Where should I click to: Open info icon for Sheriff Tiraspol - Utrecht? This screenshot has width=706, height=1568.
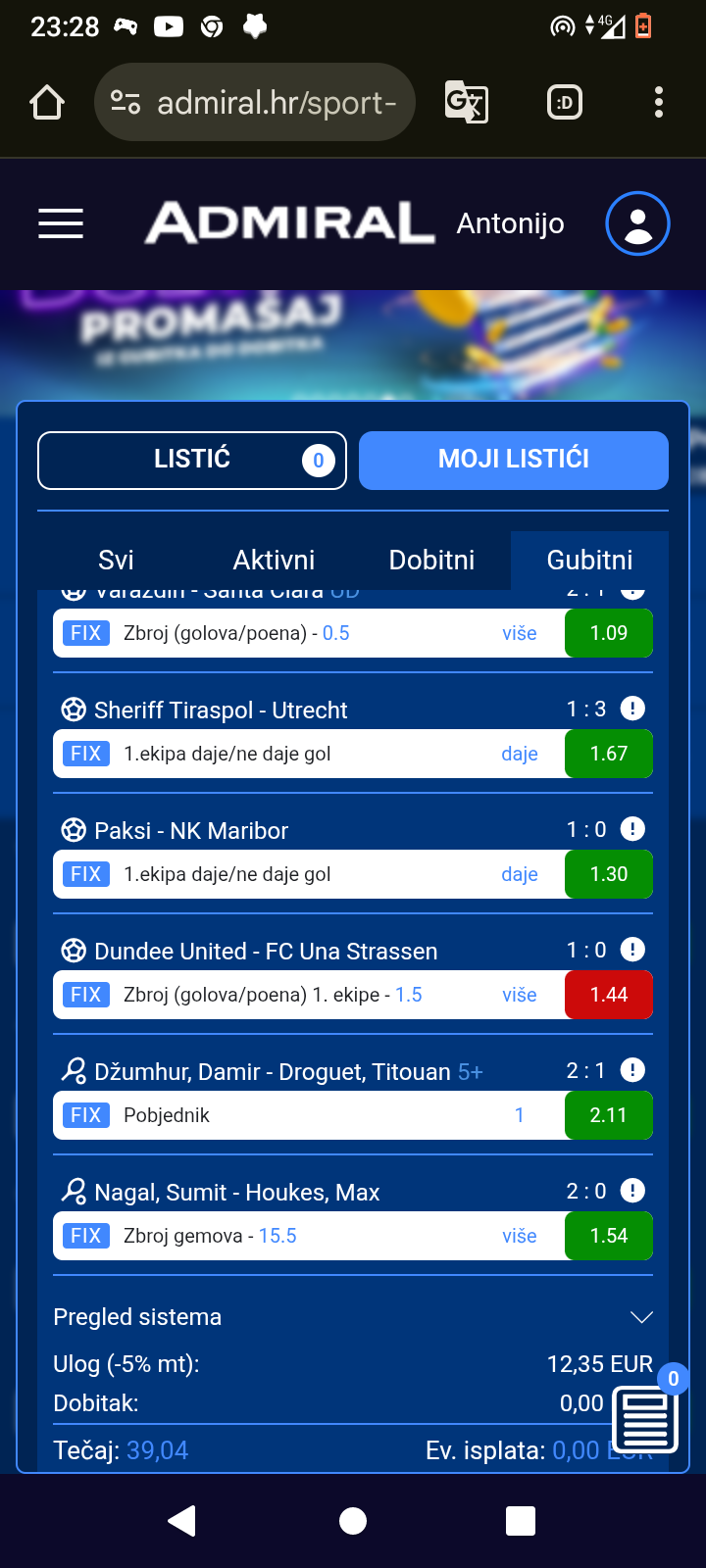pyautogui.click(x=632, y=709)
